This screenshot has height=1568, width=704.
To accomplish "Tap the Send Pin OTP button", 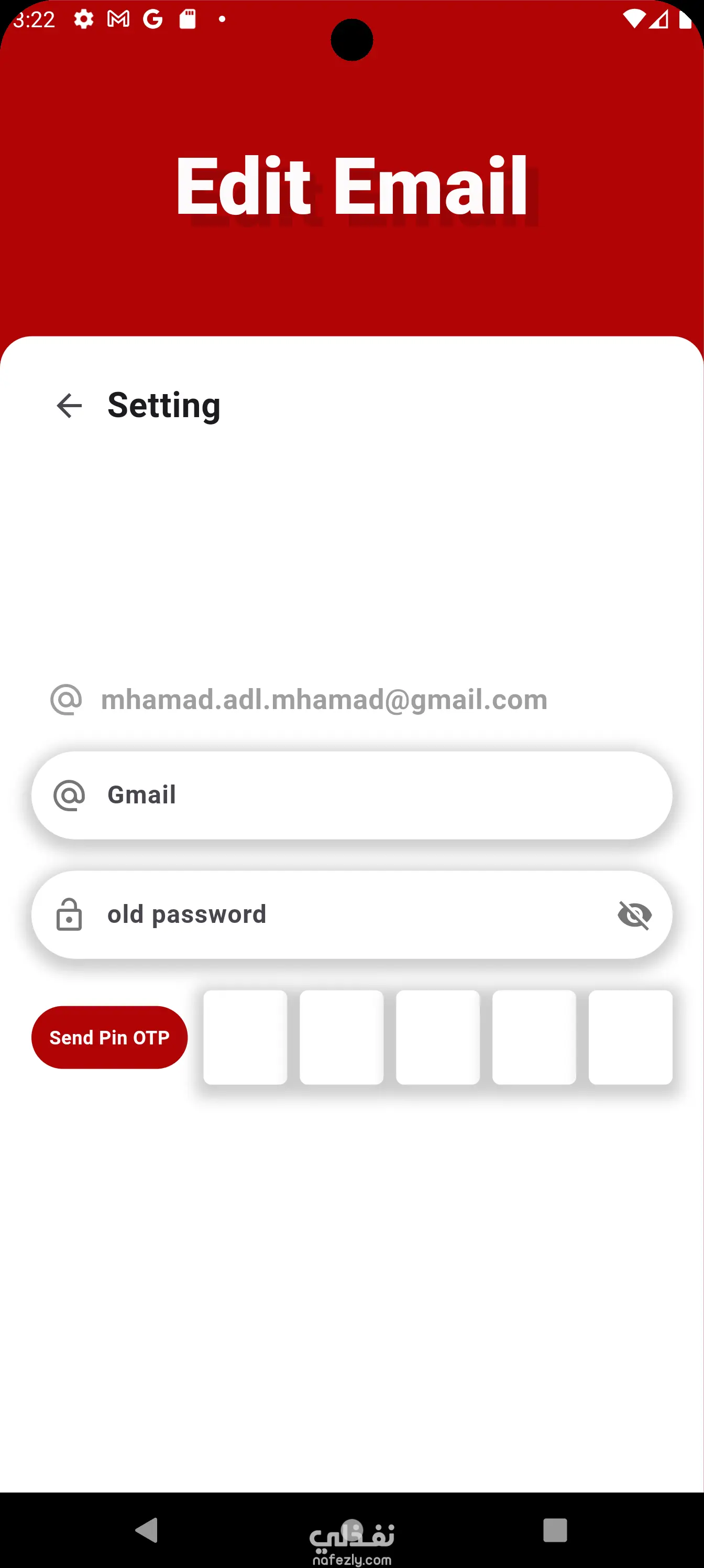I will point(109,1037).
